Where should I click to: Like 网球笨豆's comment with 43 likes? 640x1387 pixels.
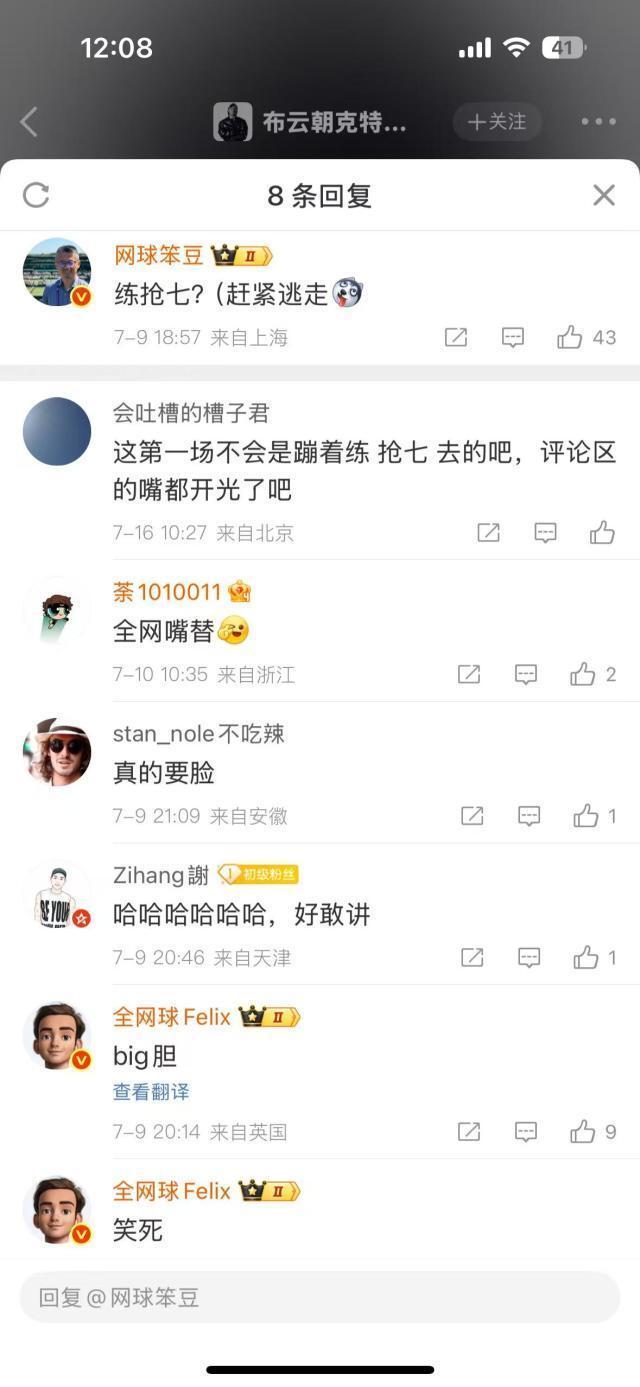pyautogui.click(x=570, y=337)
